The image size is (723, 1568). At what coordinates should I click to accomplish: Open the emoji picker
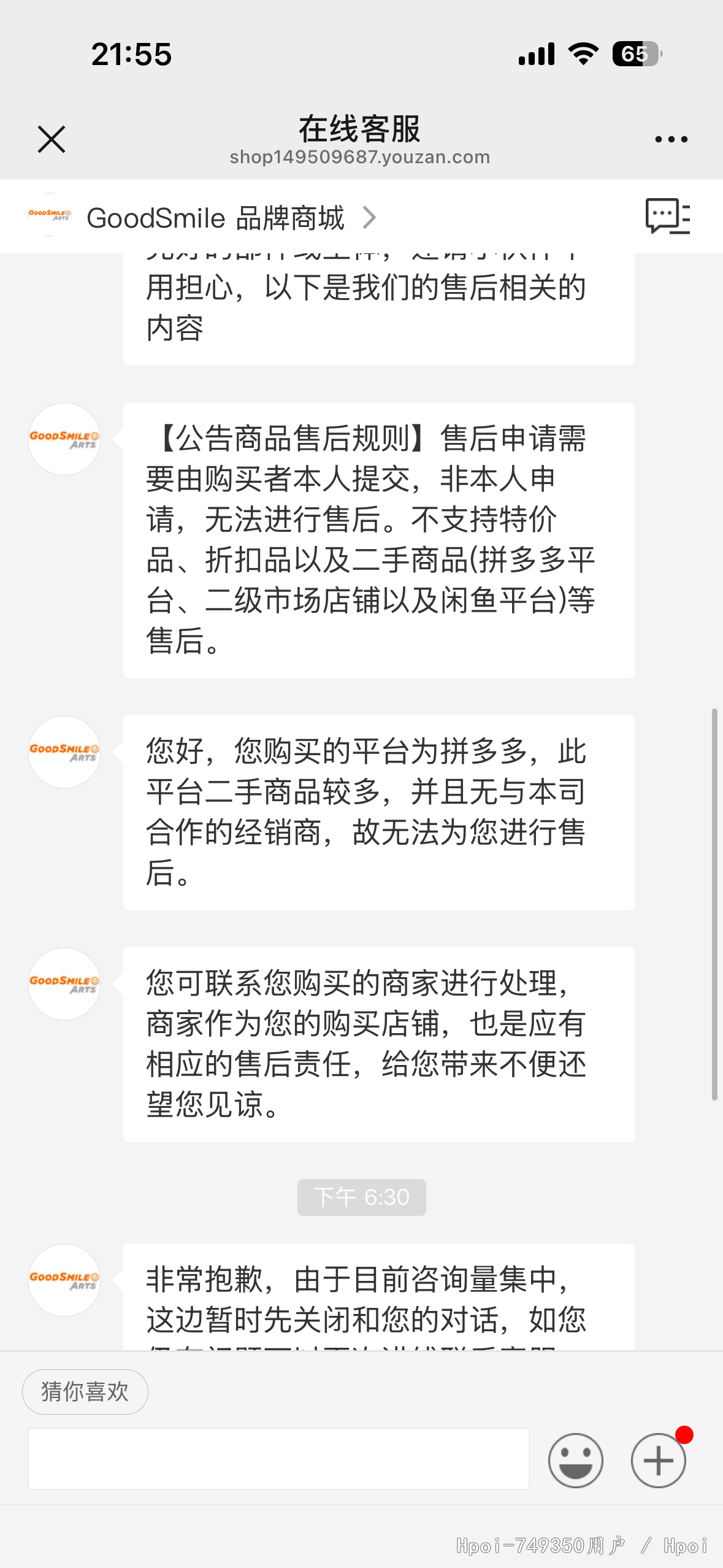pyautogui.click(x=575, y=1460)
